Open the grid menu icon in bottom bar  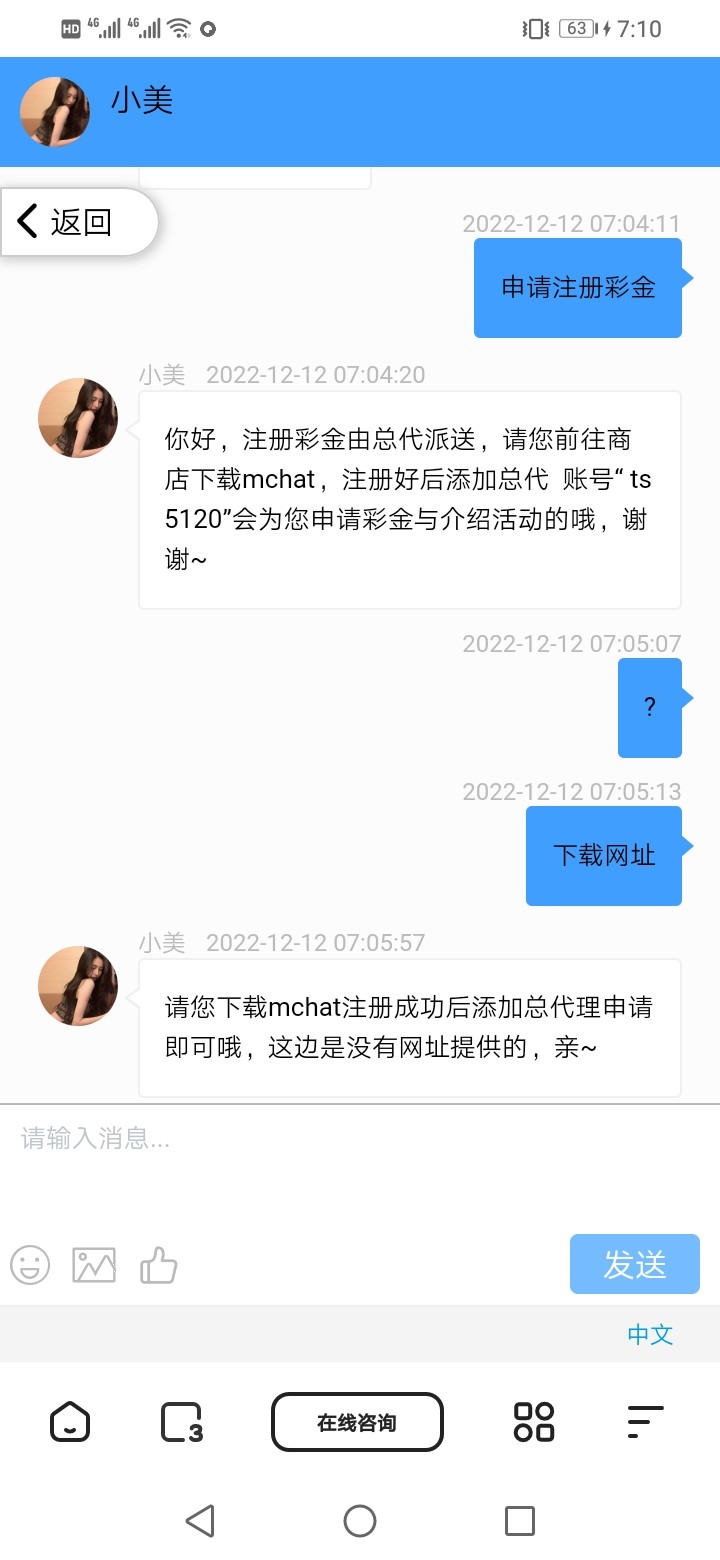tap(531, 1421)
